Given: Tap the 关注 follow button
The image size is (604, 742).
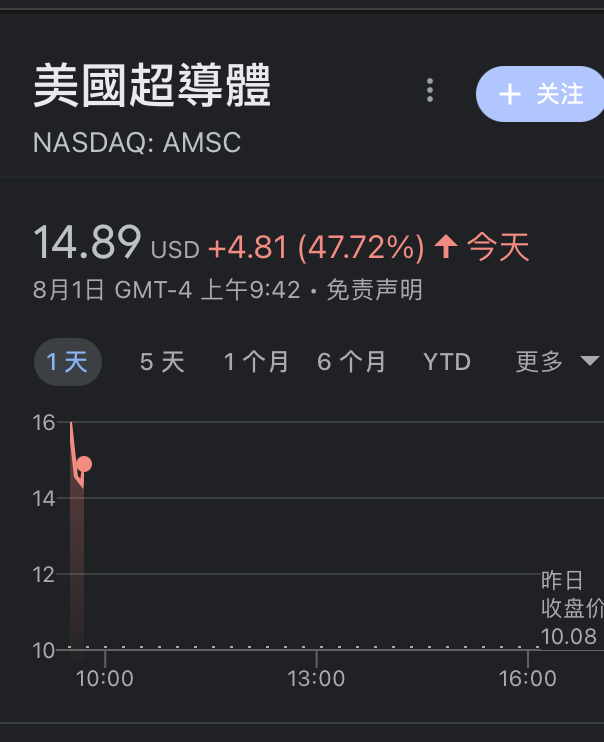Looking at the screenshot, I should [x=541, y=94].
